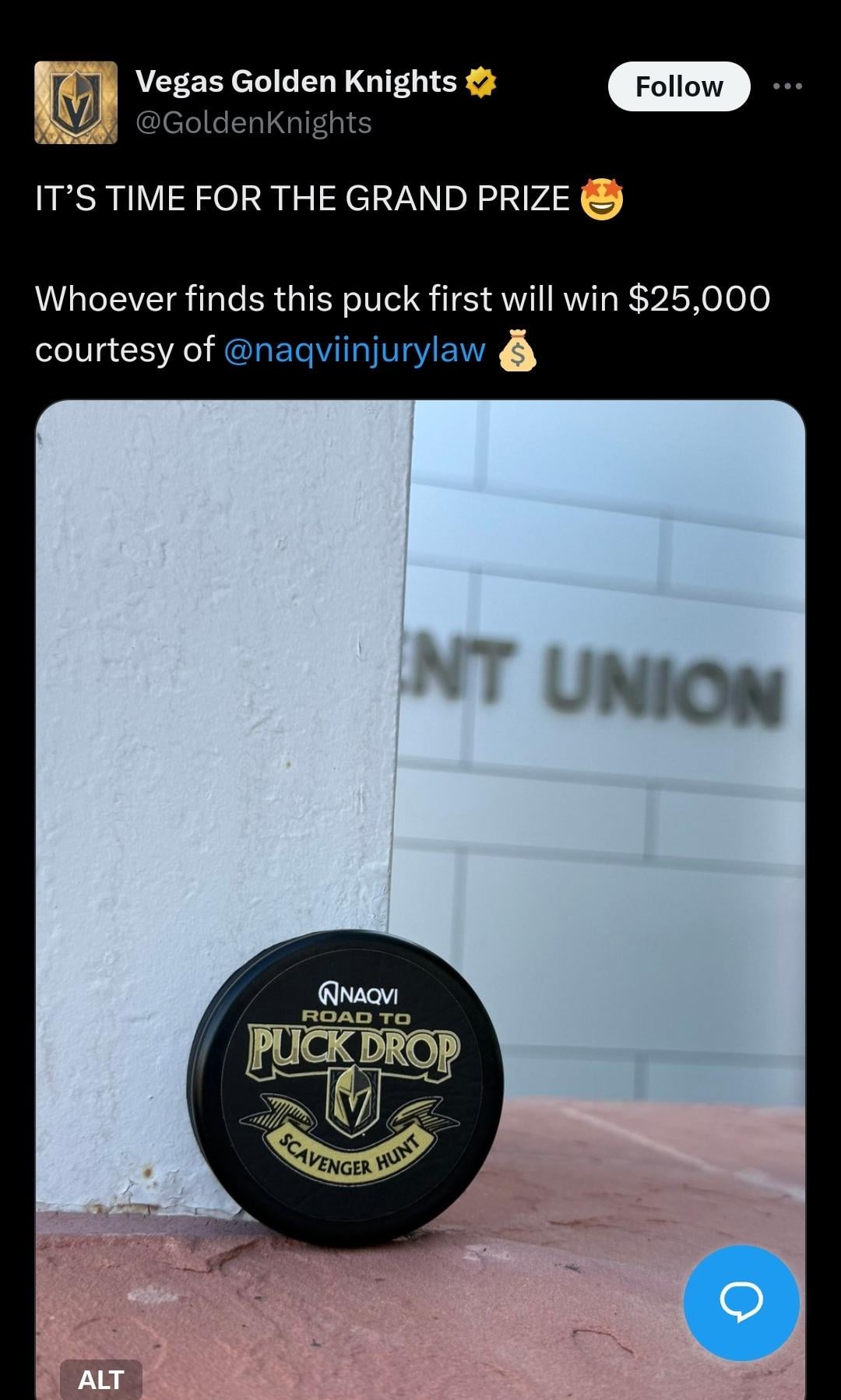Screen dimensions: 841x1400
Task: Follow the Vegas Golden Knights account
Action: point(678,86)
